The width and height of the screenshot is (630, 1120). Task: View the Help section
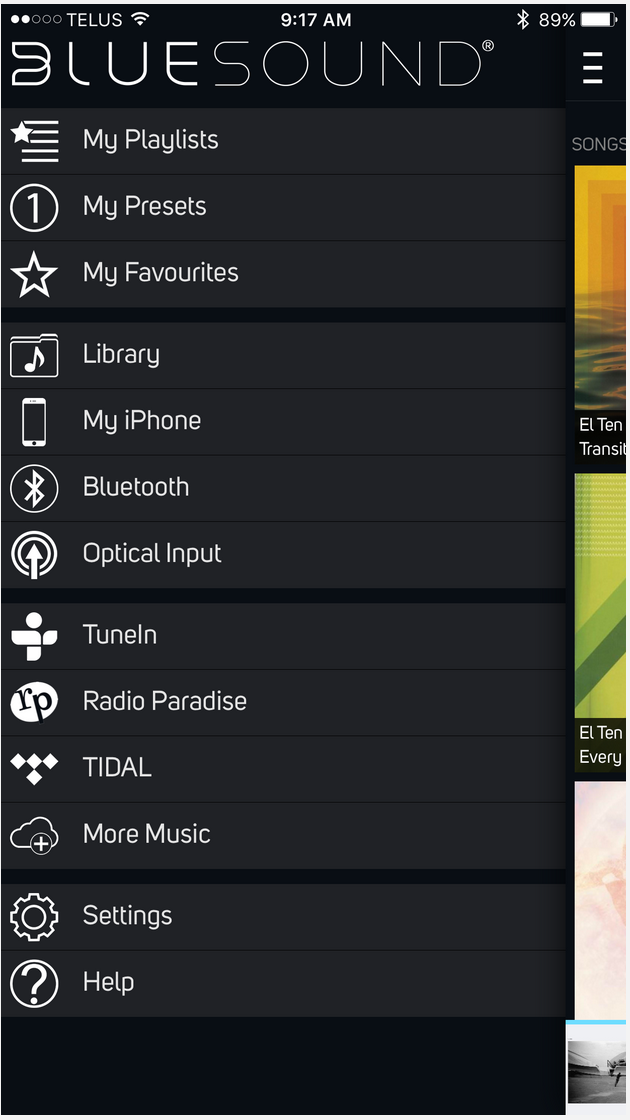coord(108,983)
